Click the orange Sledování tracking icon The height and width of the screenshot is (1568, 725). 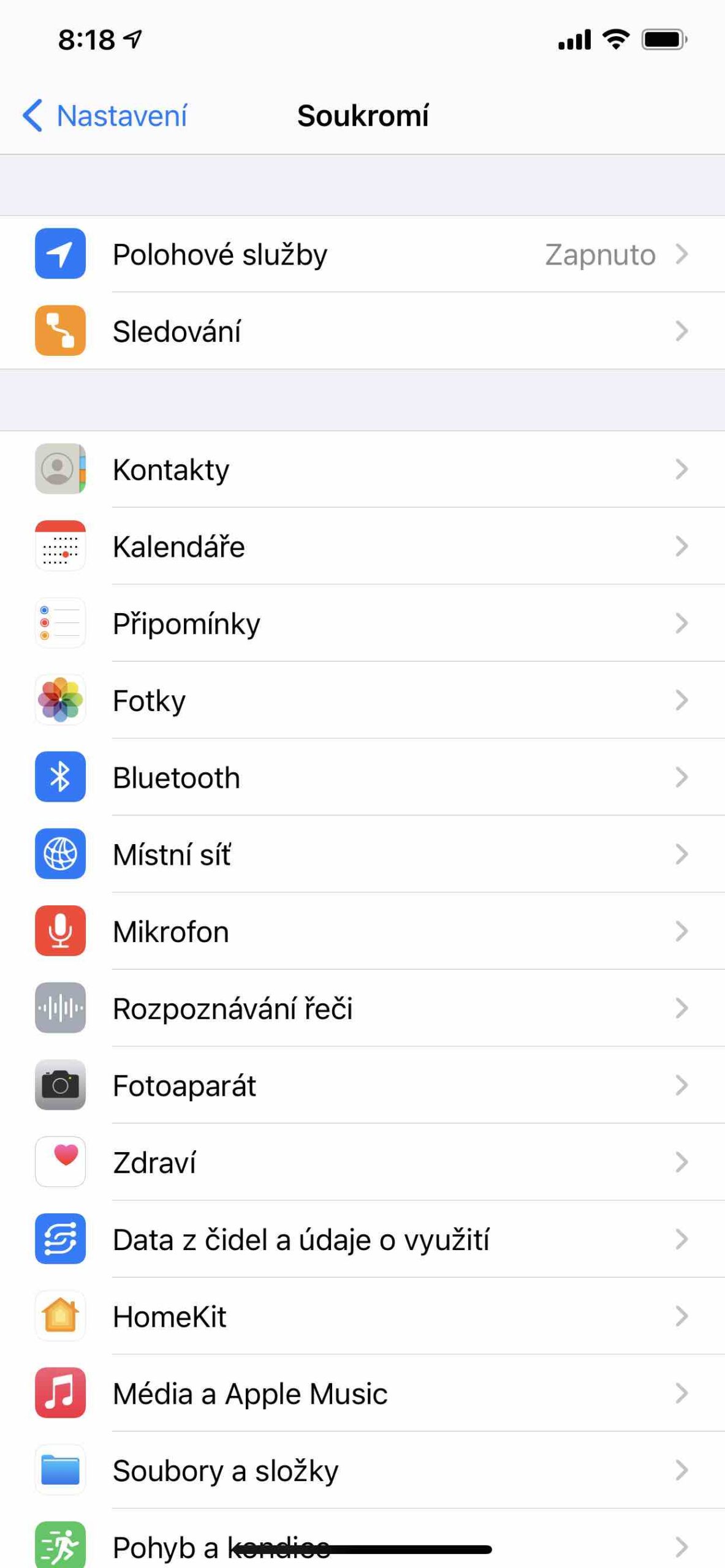(60, 331)
